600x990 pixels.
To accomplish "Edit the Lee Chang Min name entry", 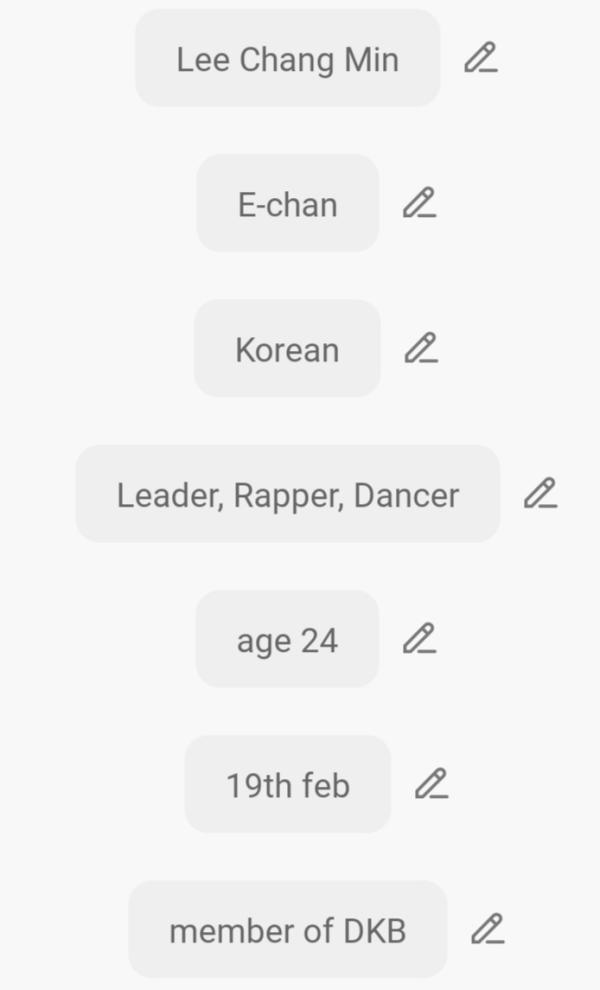I will pos(481,58).
